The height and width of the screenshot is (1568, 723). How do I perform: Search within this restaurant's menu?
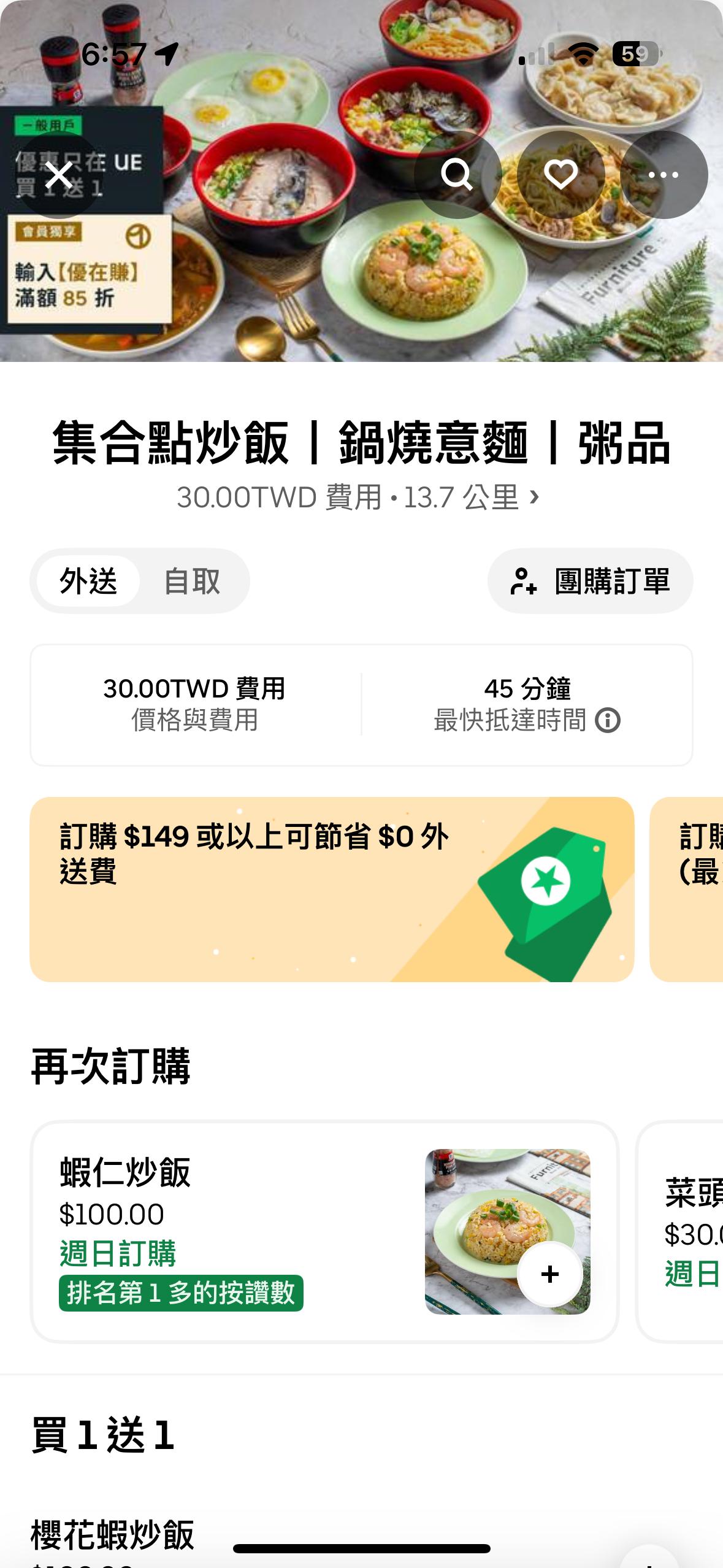457,175
